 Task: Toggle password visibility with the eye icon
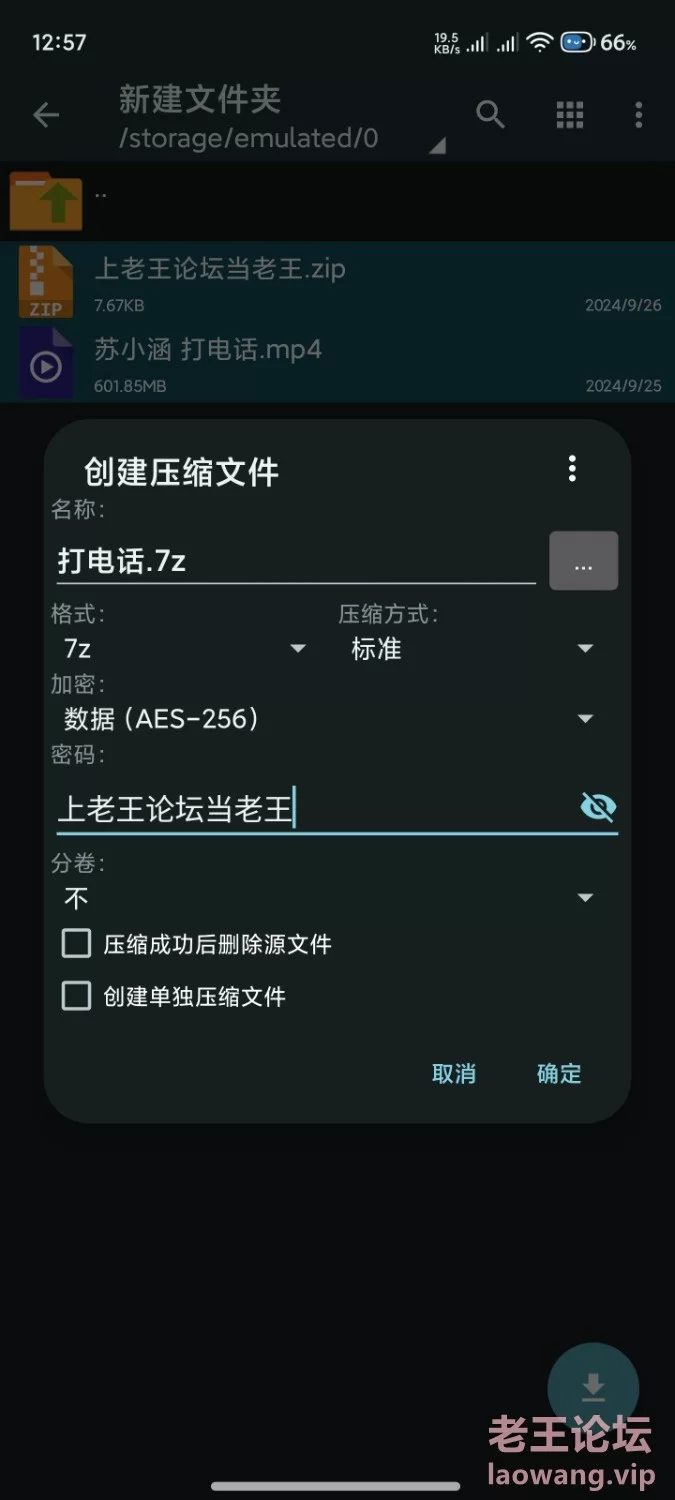coord(598,807)
